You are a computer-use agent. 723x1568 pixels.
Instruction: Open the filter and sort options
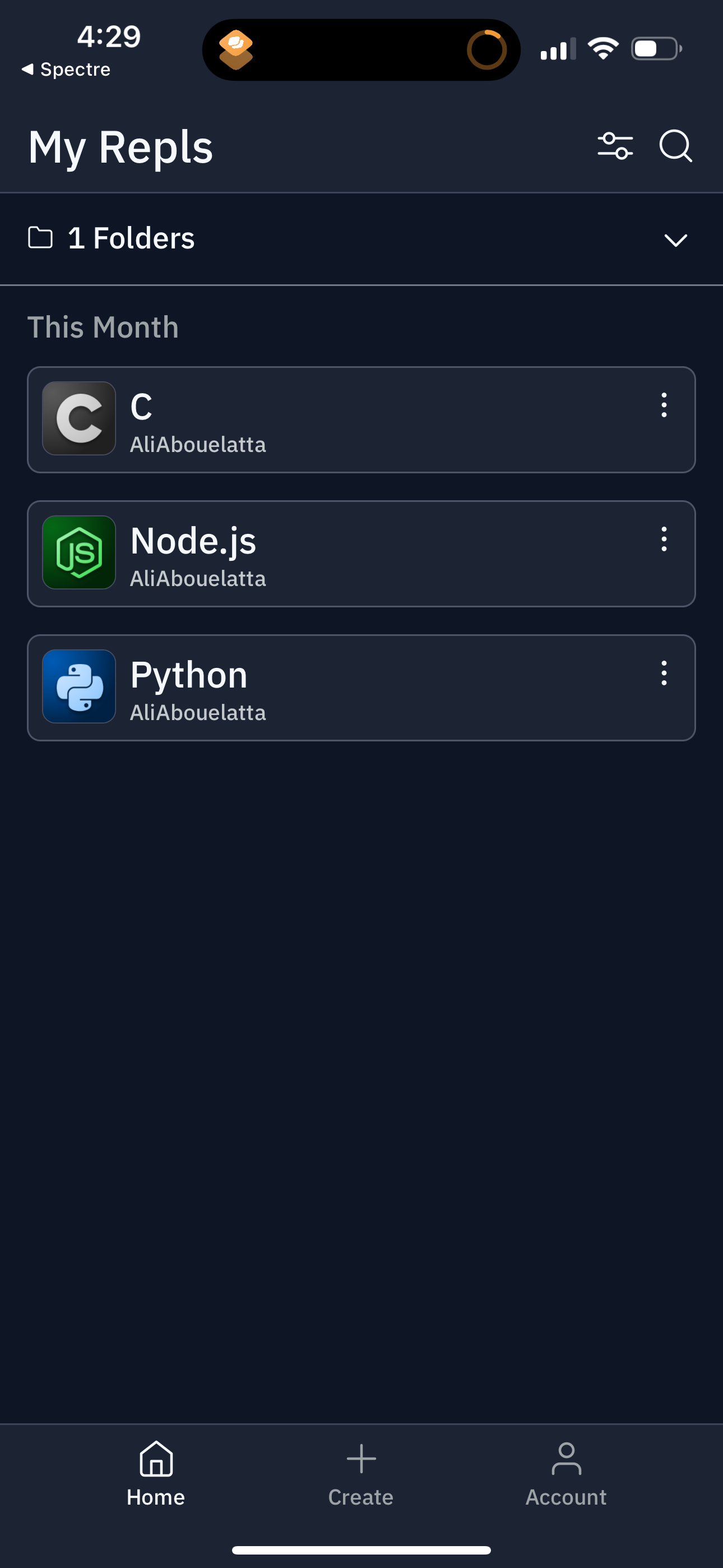tap(615, 146)
